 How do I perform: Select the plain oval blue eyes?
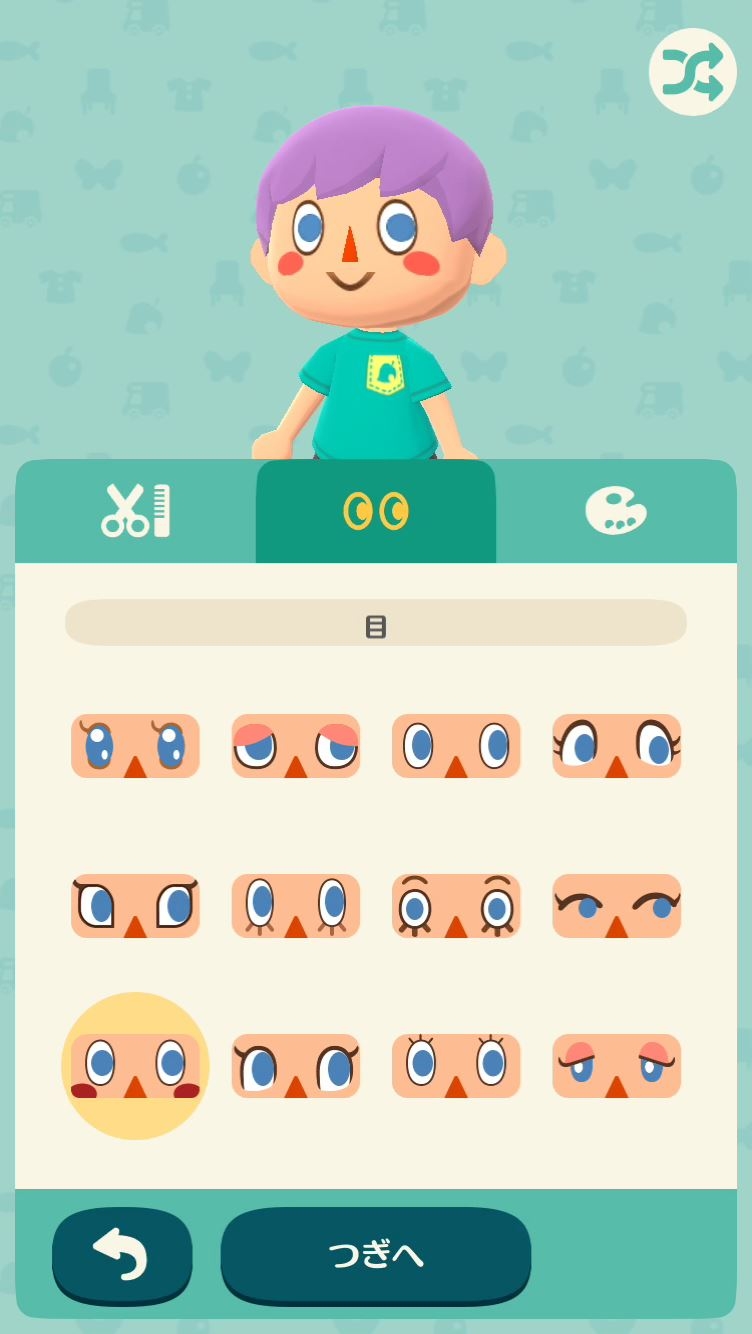coord(456,746)
